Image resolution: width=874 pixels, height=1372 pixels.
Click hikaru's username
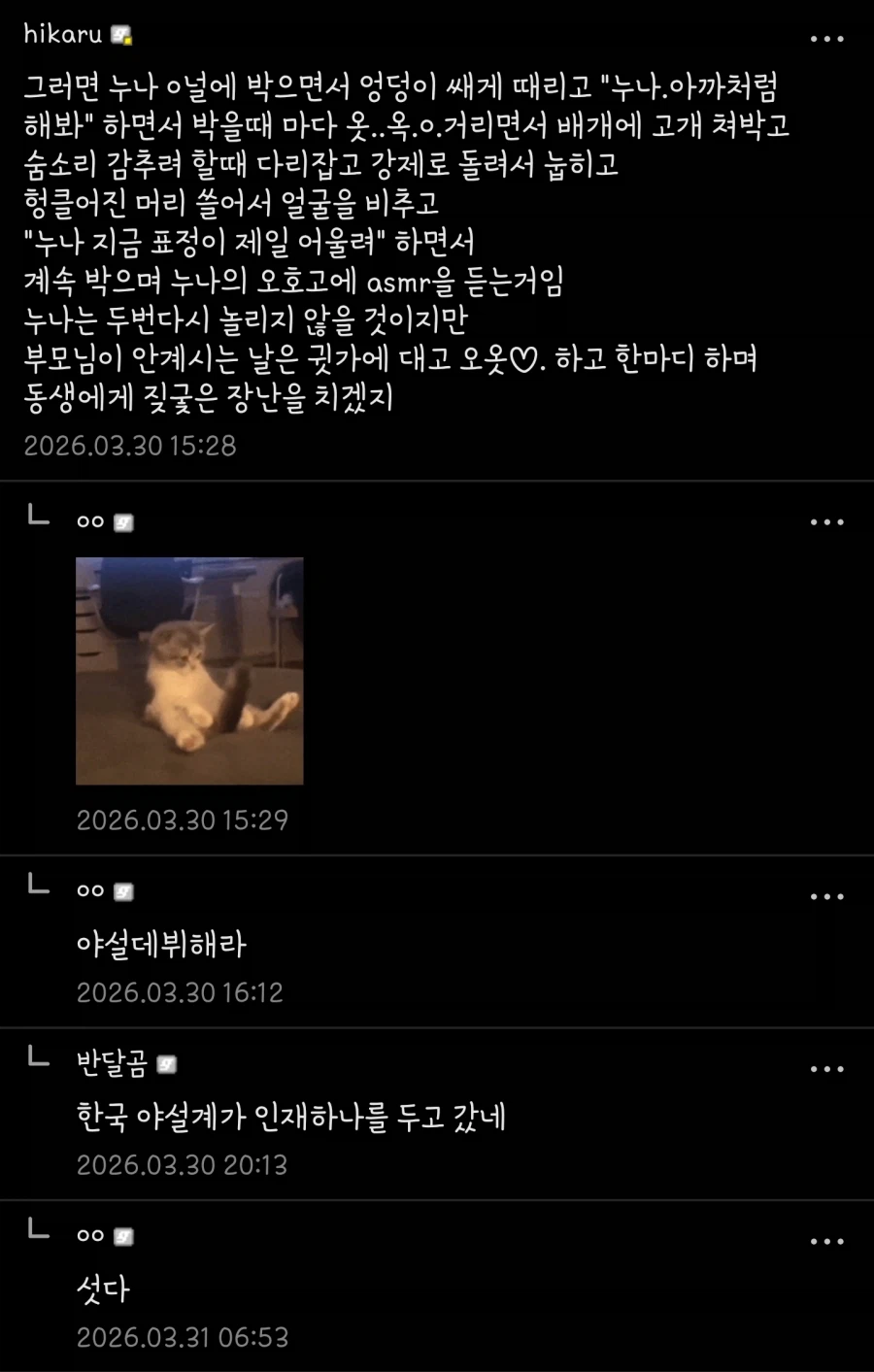tap(63, 35)
